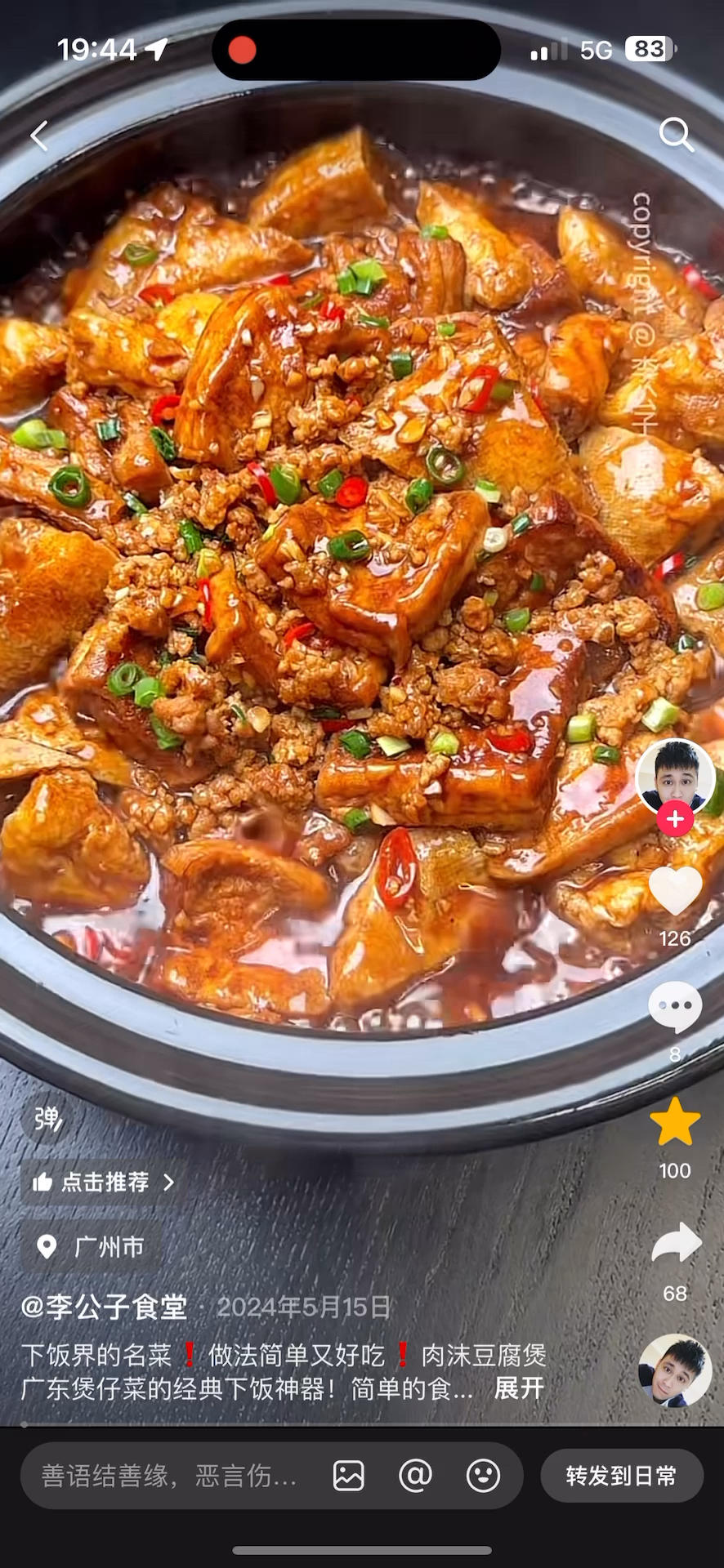This screenshot has height=1568, width=724.
Task: Open the emoji picker icon
Action: 483,1476
